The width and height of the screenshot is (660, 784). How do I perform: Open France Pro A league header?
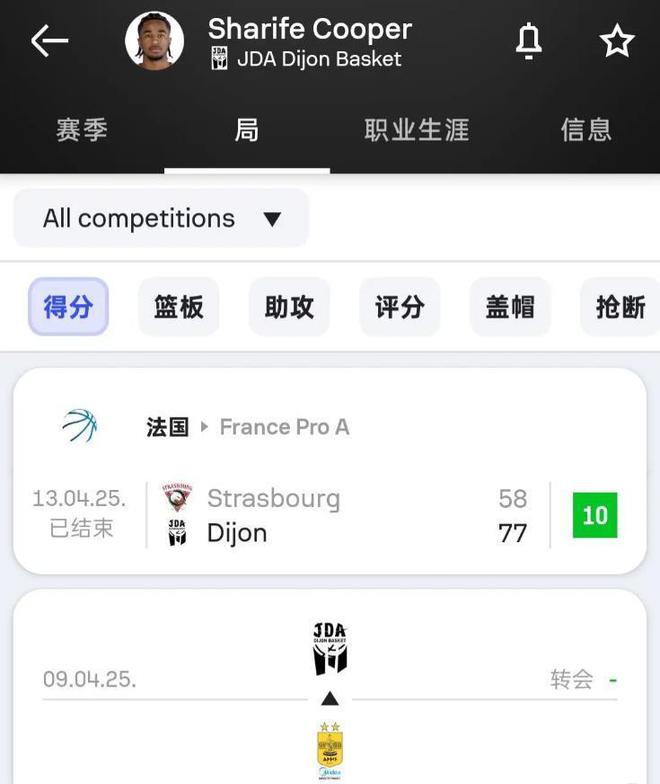pyautogui.click(x=284, y=427)
